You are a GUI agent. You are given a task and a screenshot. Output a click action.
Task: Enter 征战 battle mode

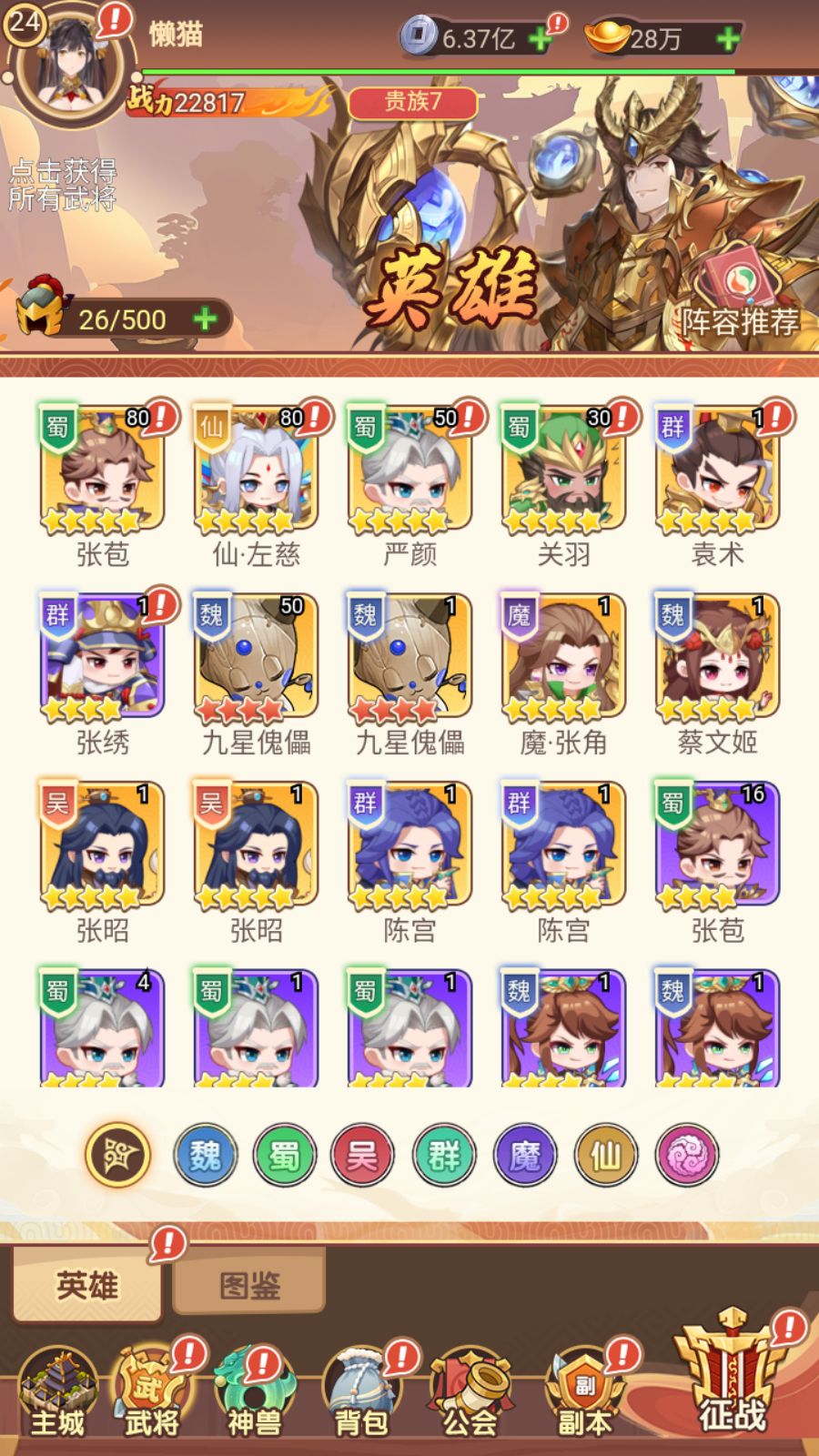(733, 1379)
